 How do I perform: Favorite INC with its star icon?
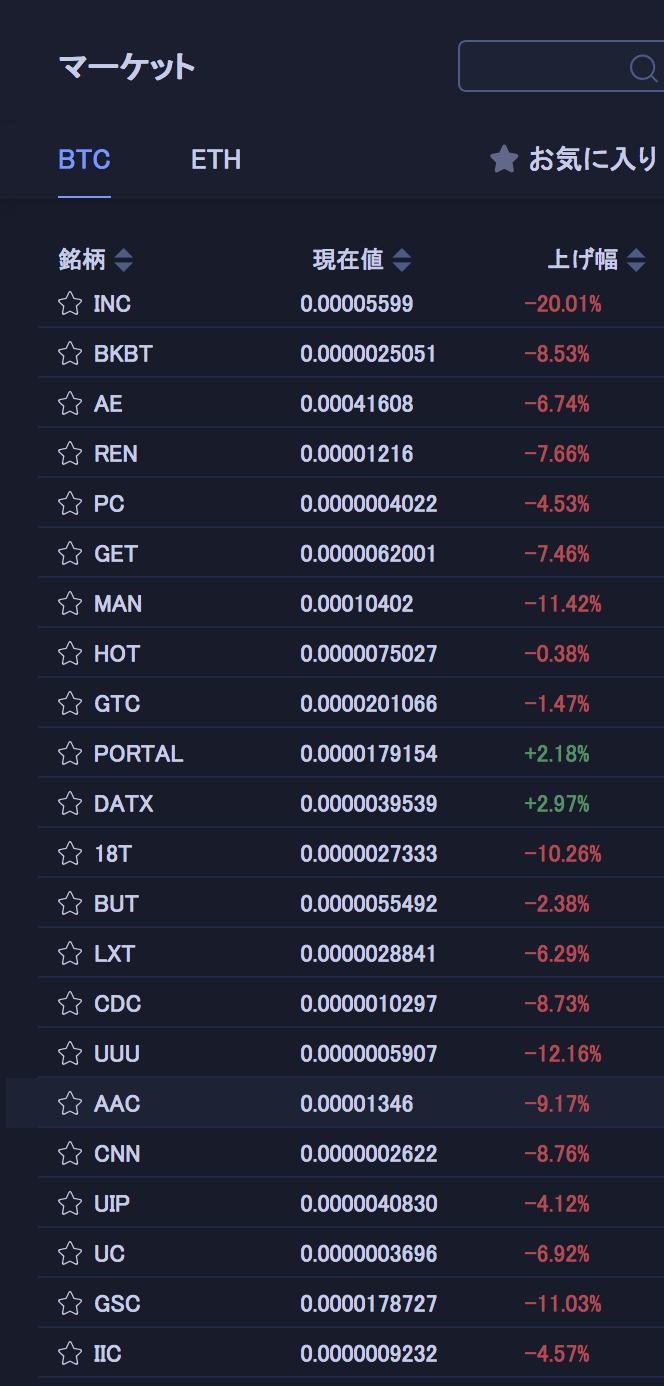click(70, 304)
